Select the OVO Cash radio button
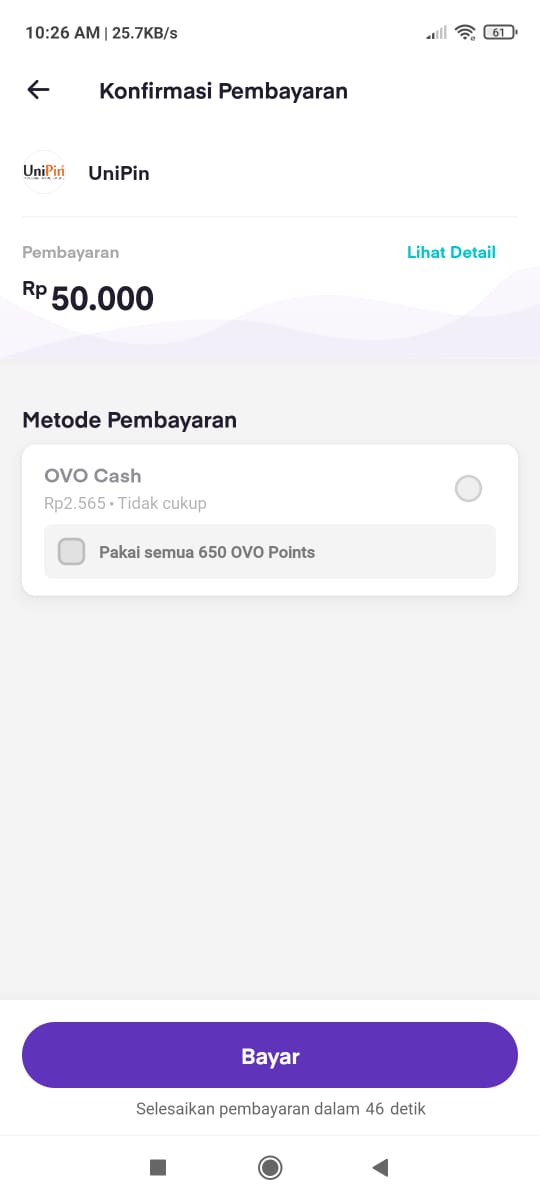Viewport: 540px width, 1200px height. (468, 488)
